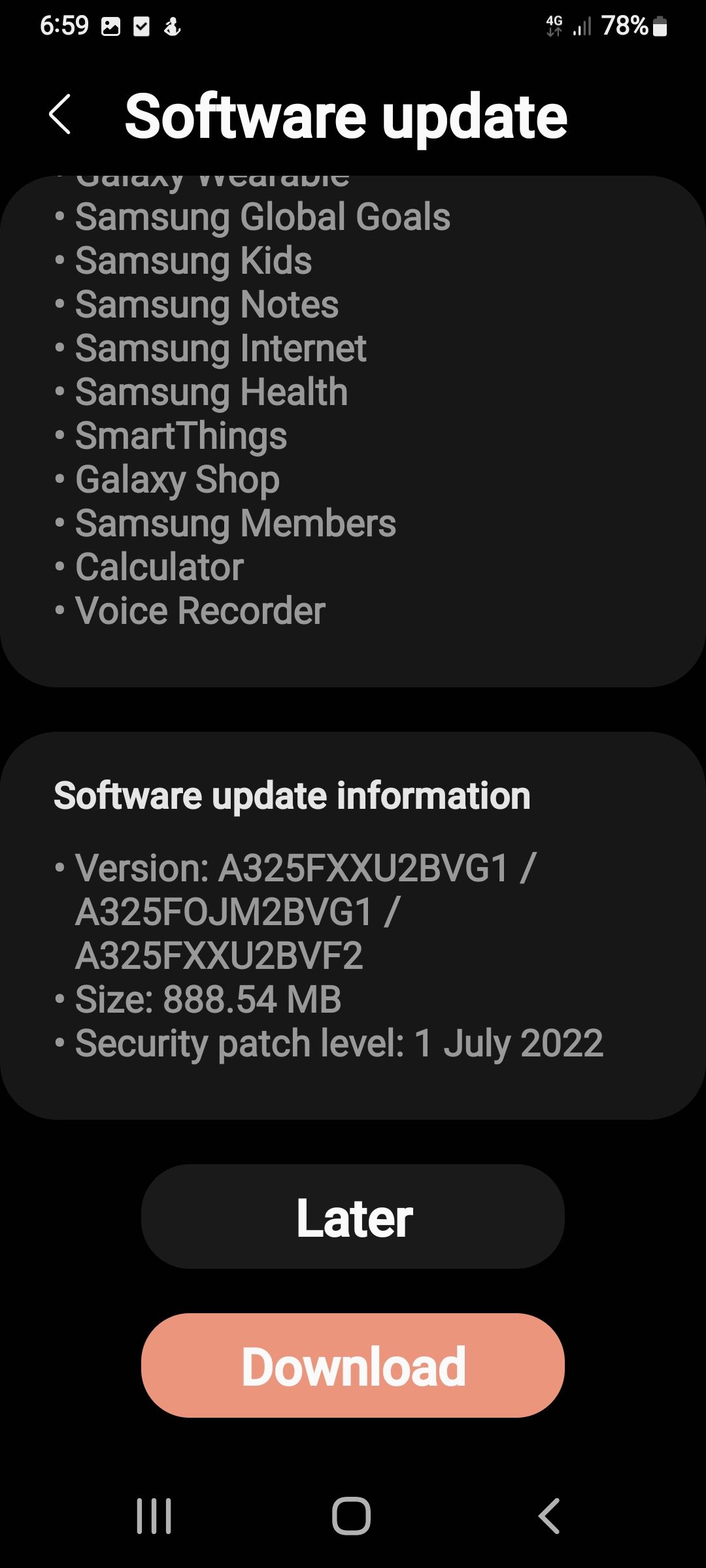Choose Later to postpone the update
706x1568 pixels.
(353, 1215)
